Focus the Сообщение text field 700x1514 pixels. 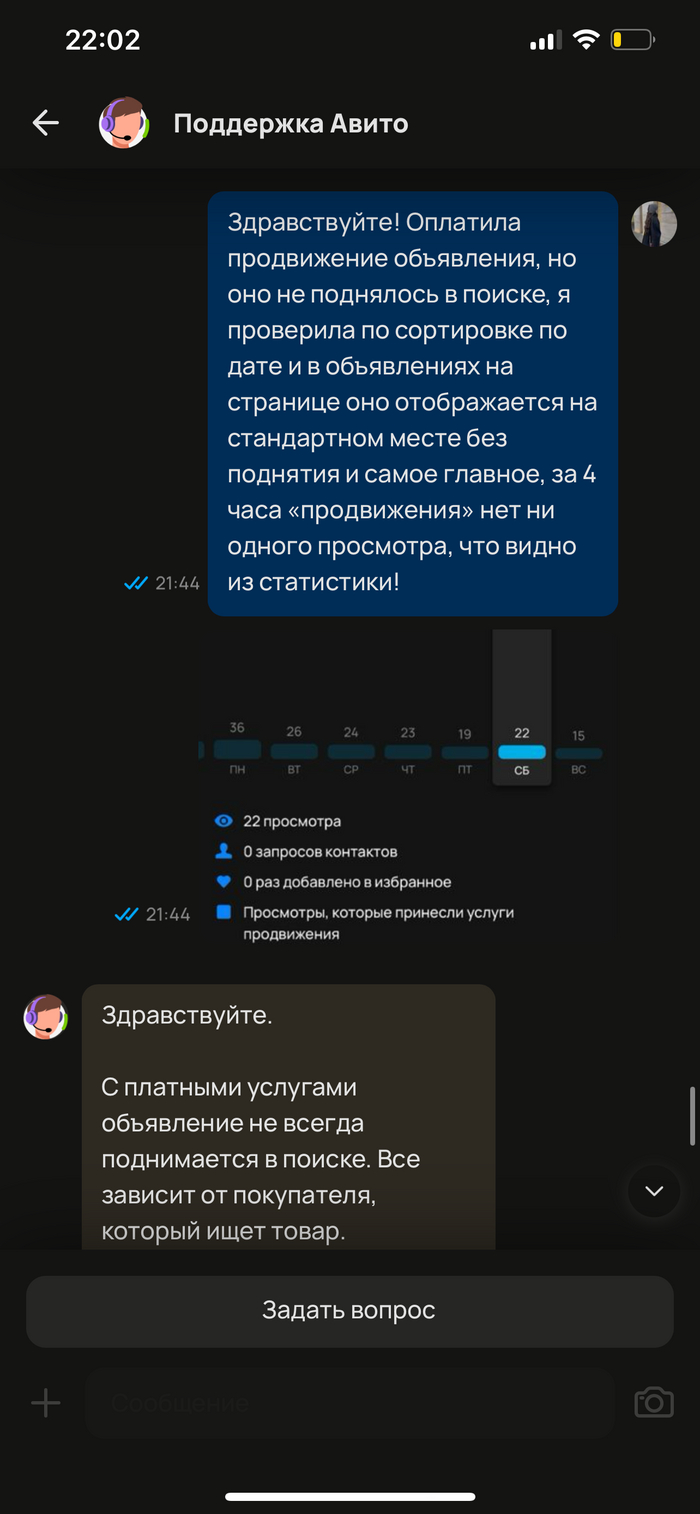pyautogui.click(x=349, y=1403)
